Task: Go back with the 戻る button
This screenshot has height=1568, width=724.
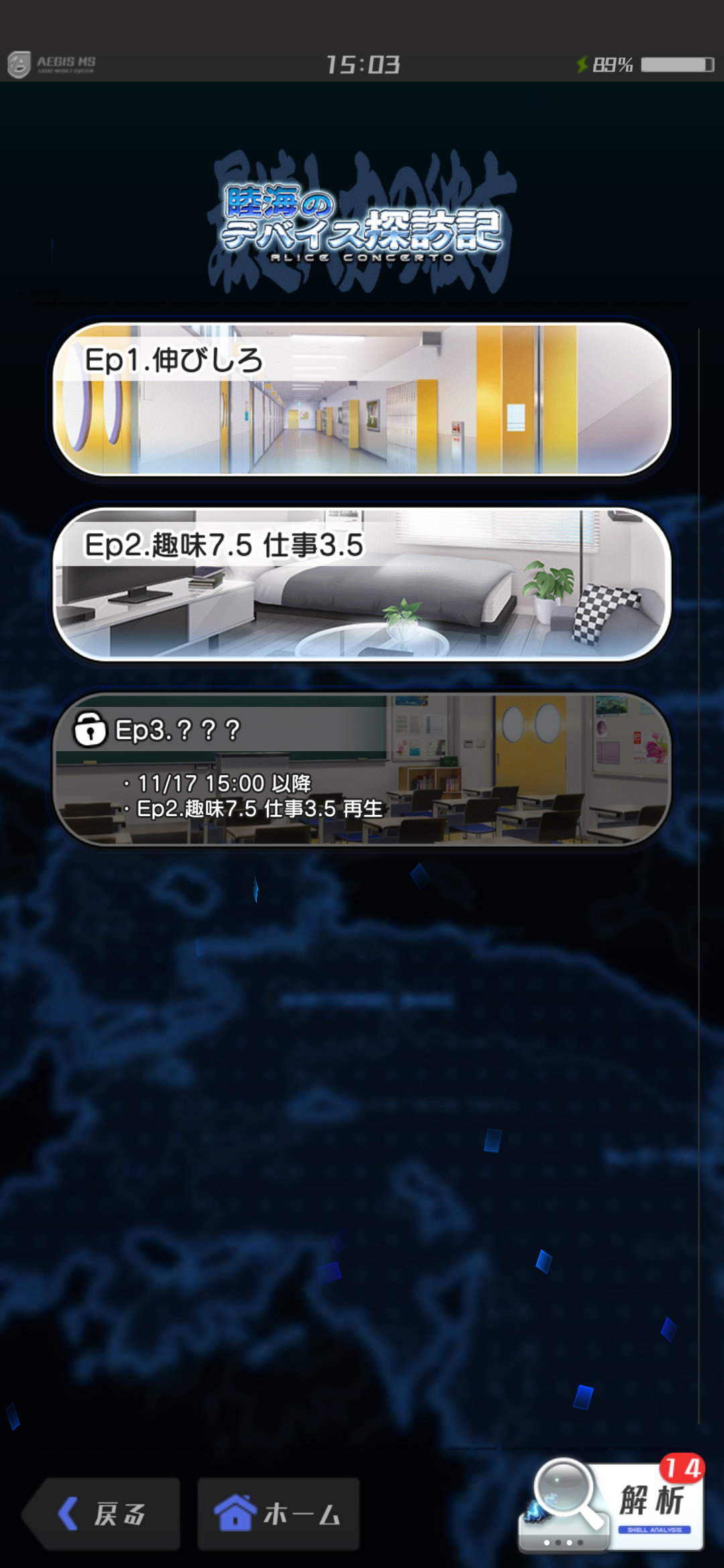Action: click(x=104, y=1514)
